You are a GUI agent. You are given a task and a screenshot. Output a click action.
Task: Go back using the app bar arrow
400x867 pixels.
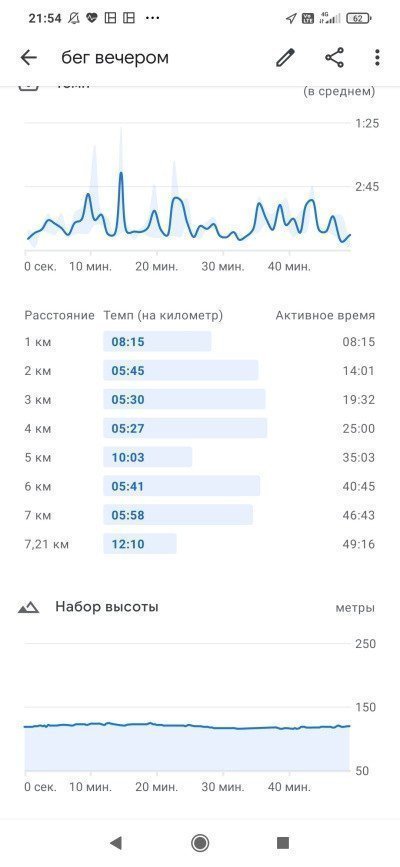[28, 58]
